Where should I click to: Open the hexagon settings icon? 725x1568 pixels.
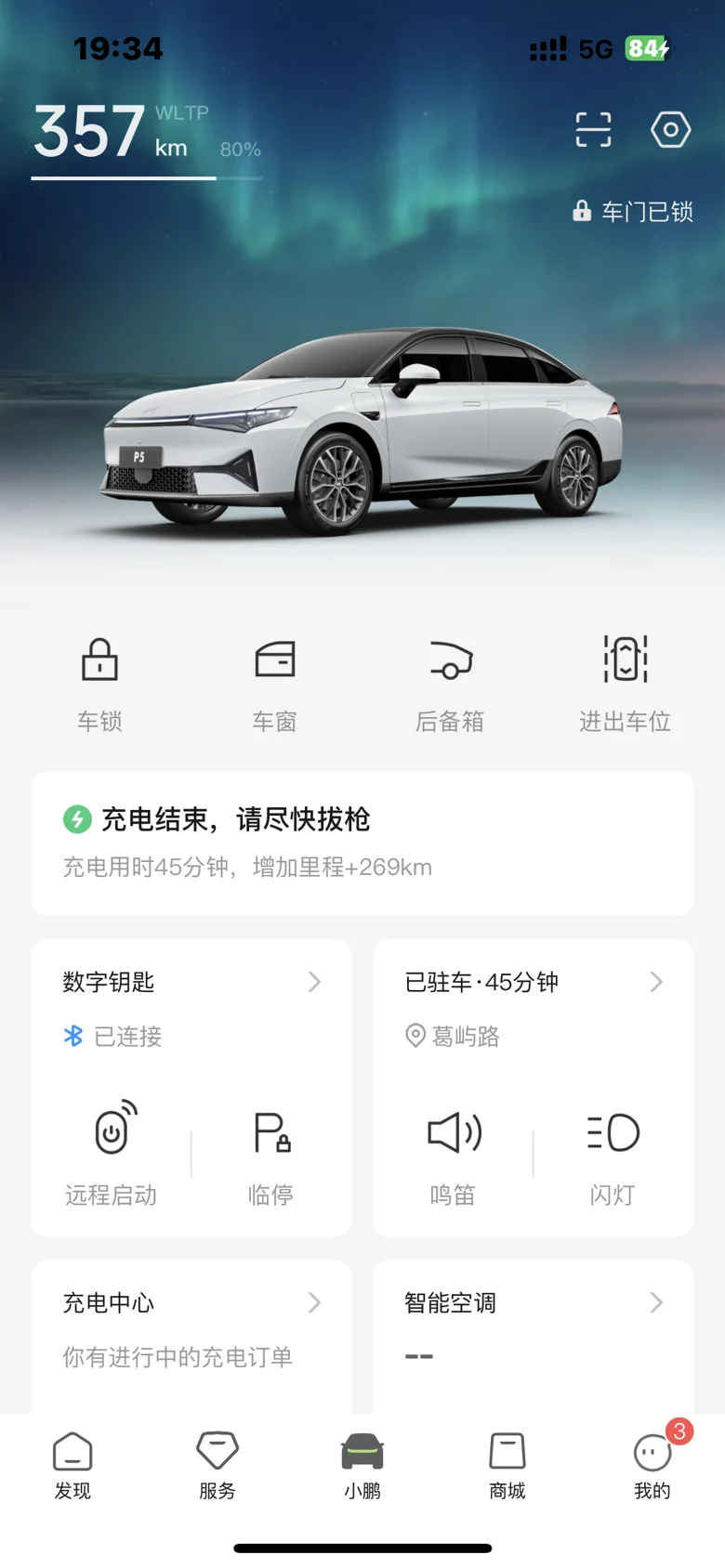click(x=670, y=130)
